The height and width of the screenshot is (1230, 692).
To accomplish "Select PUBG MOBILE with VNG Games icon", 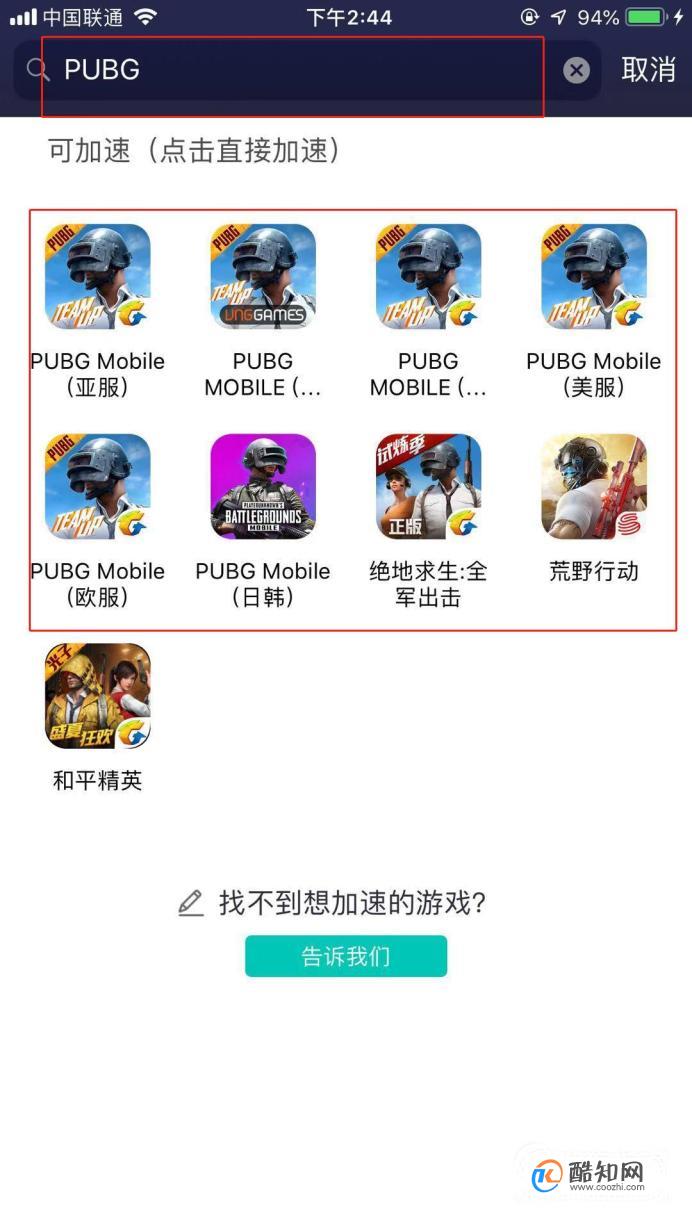I will click(x=263, y=278).
